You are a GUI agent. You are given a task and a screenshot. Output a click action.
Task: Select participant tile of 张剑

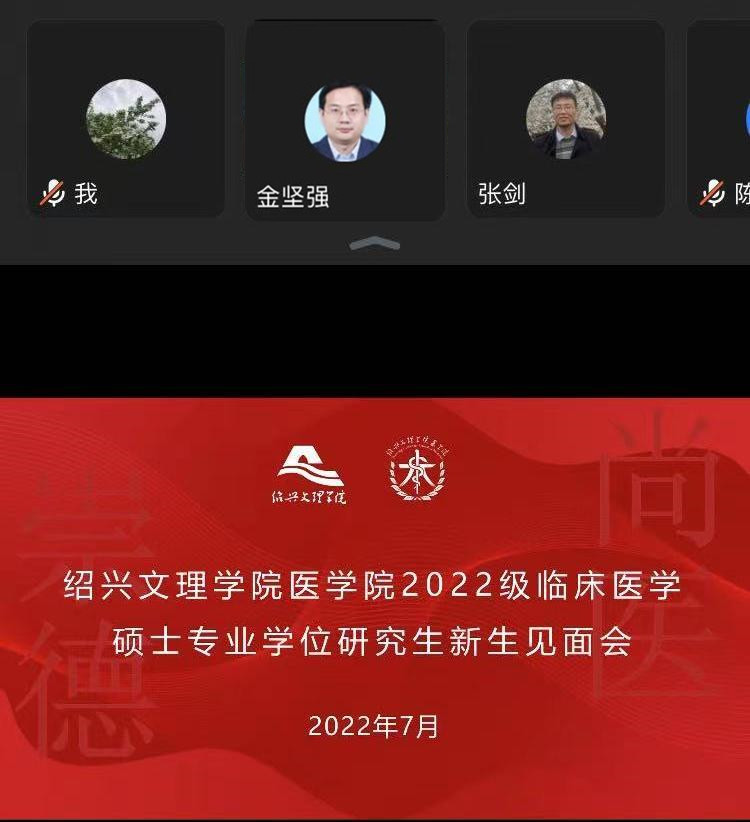(566, 120)
